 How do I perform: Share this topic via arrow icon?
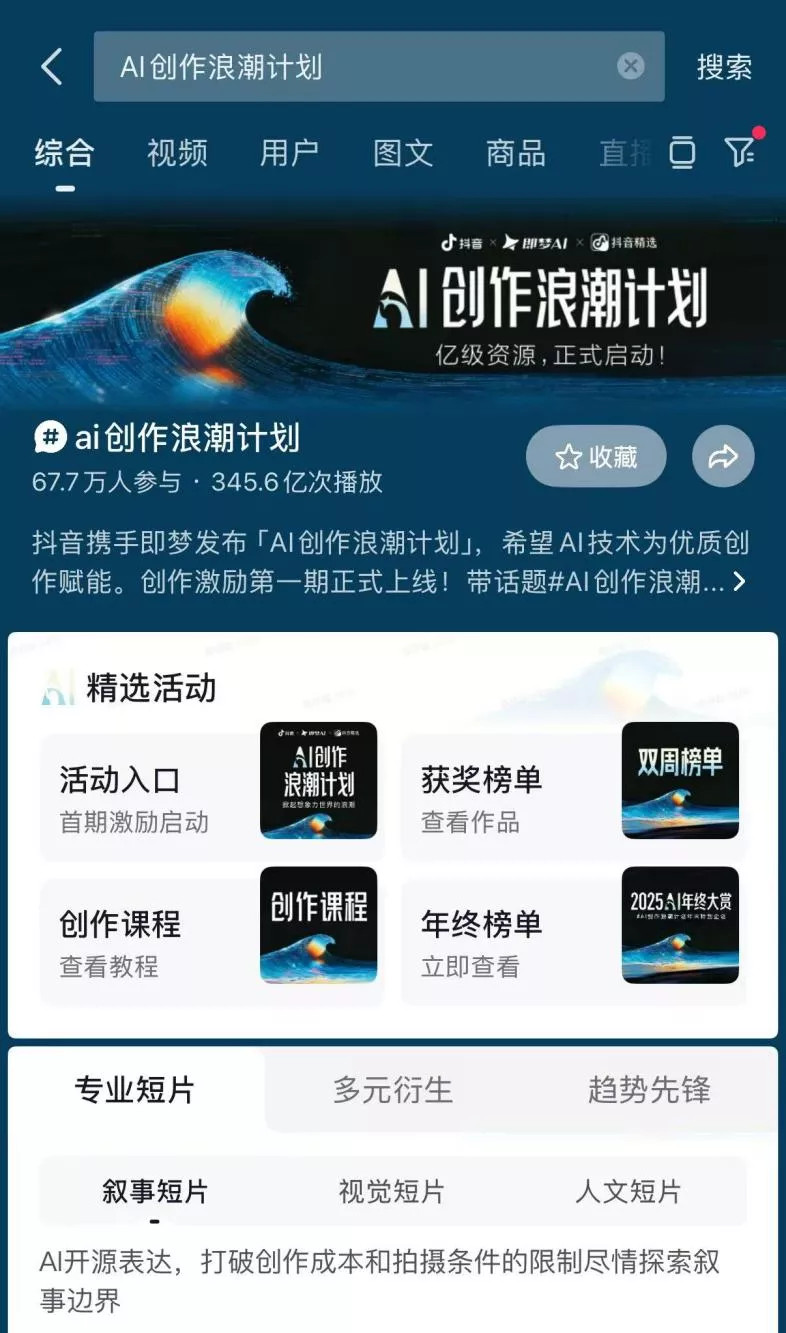723,457
